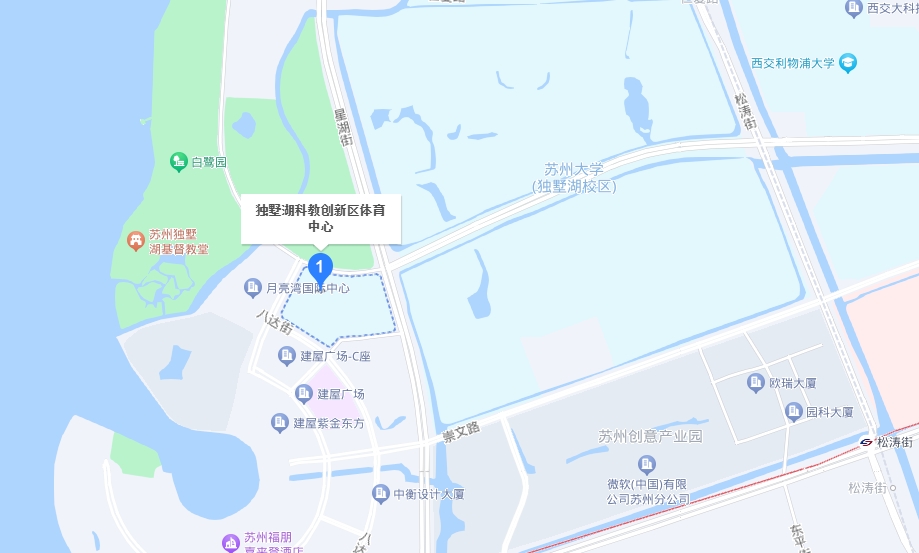The image size is (919, 553).
Task: Select the 建屋紫金东方 building marker
Action: coord(280,423)
